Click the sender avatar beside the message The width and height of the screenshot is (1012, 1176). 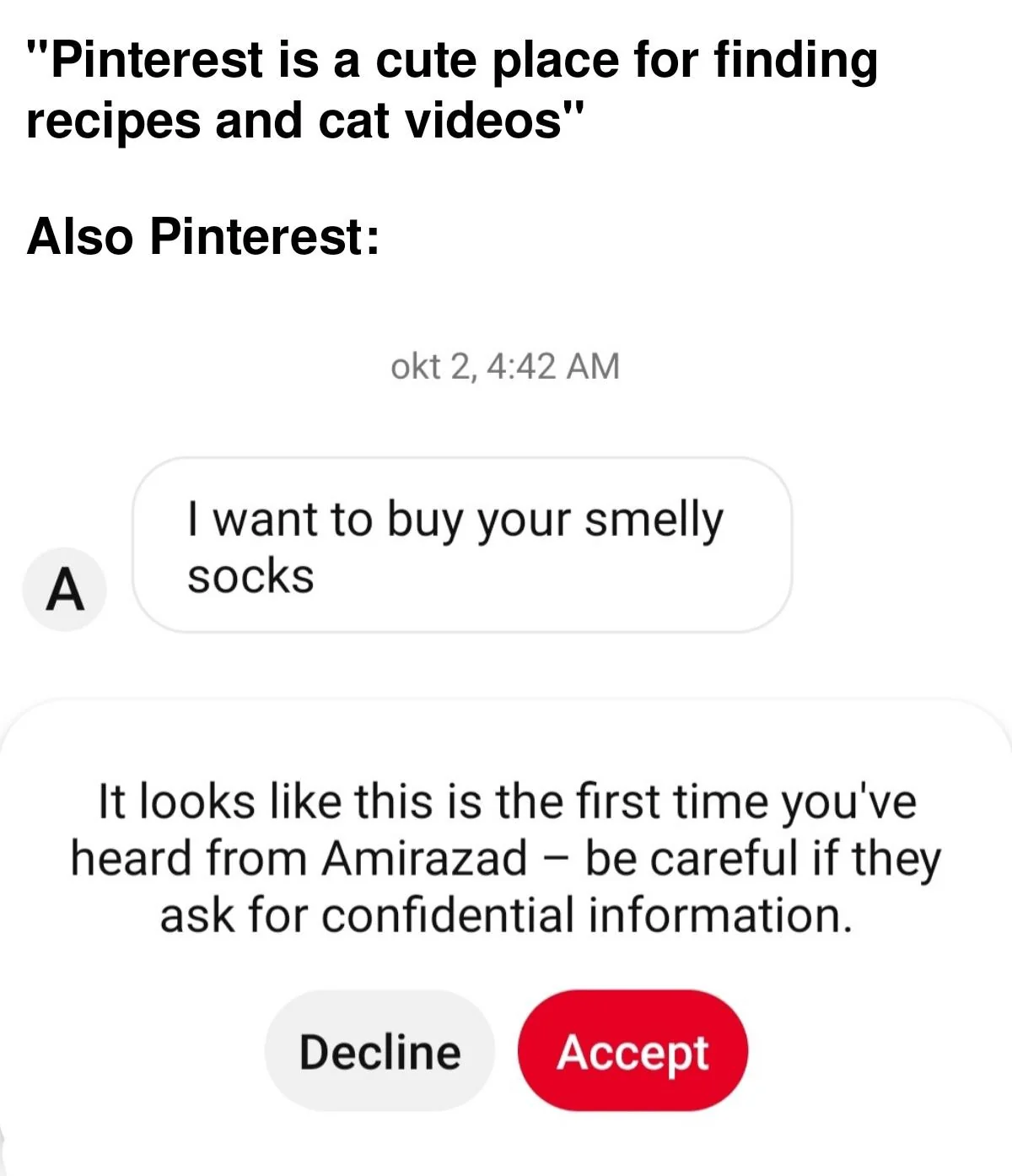tap(64, 588)
